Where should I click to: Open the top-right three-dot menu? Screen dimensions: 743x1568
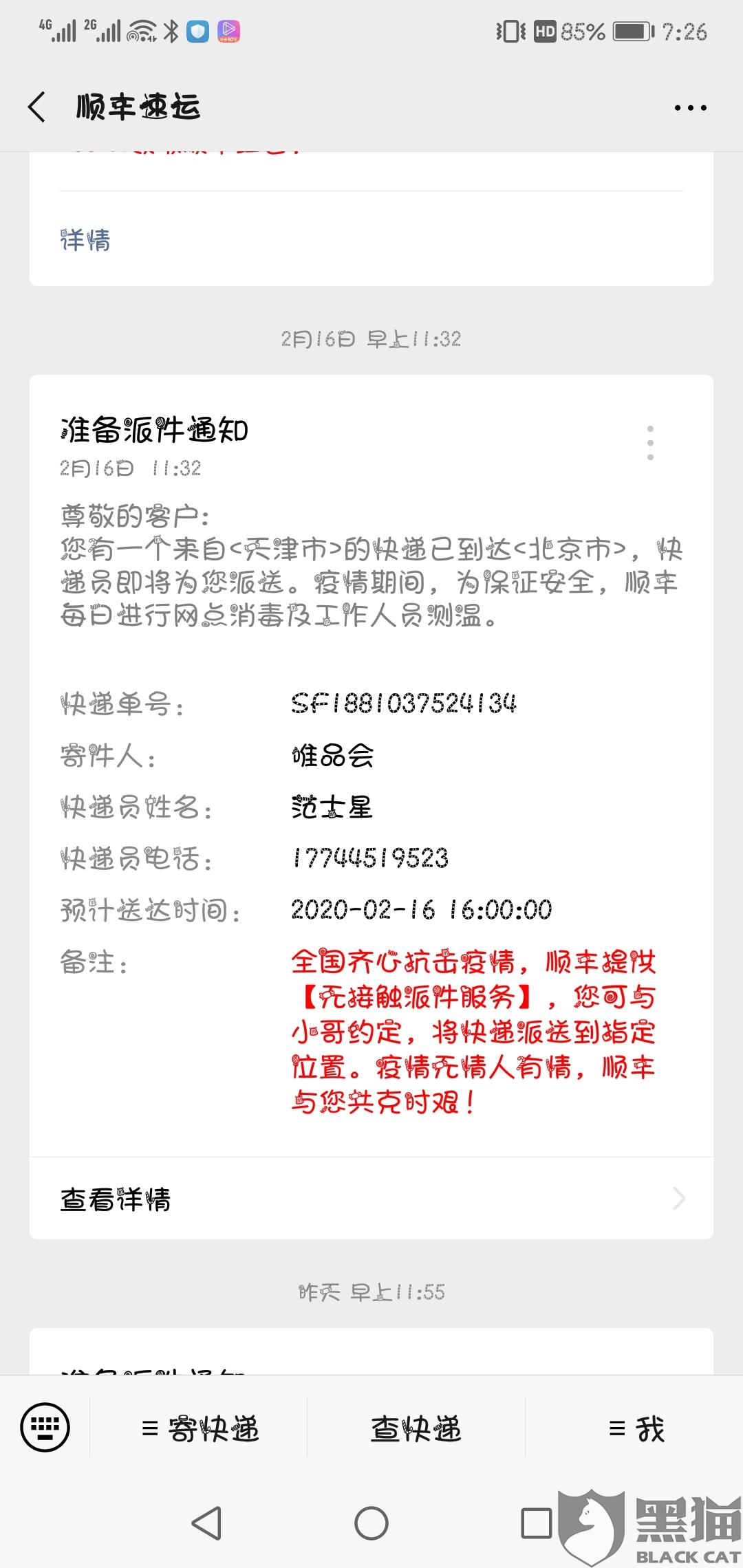point(690,108)
